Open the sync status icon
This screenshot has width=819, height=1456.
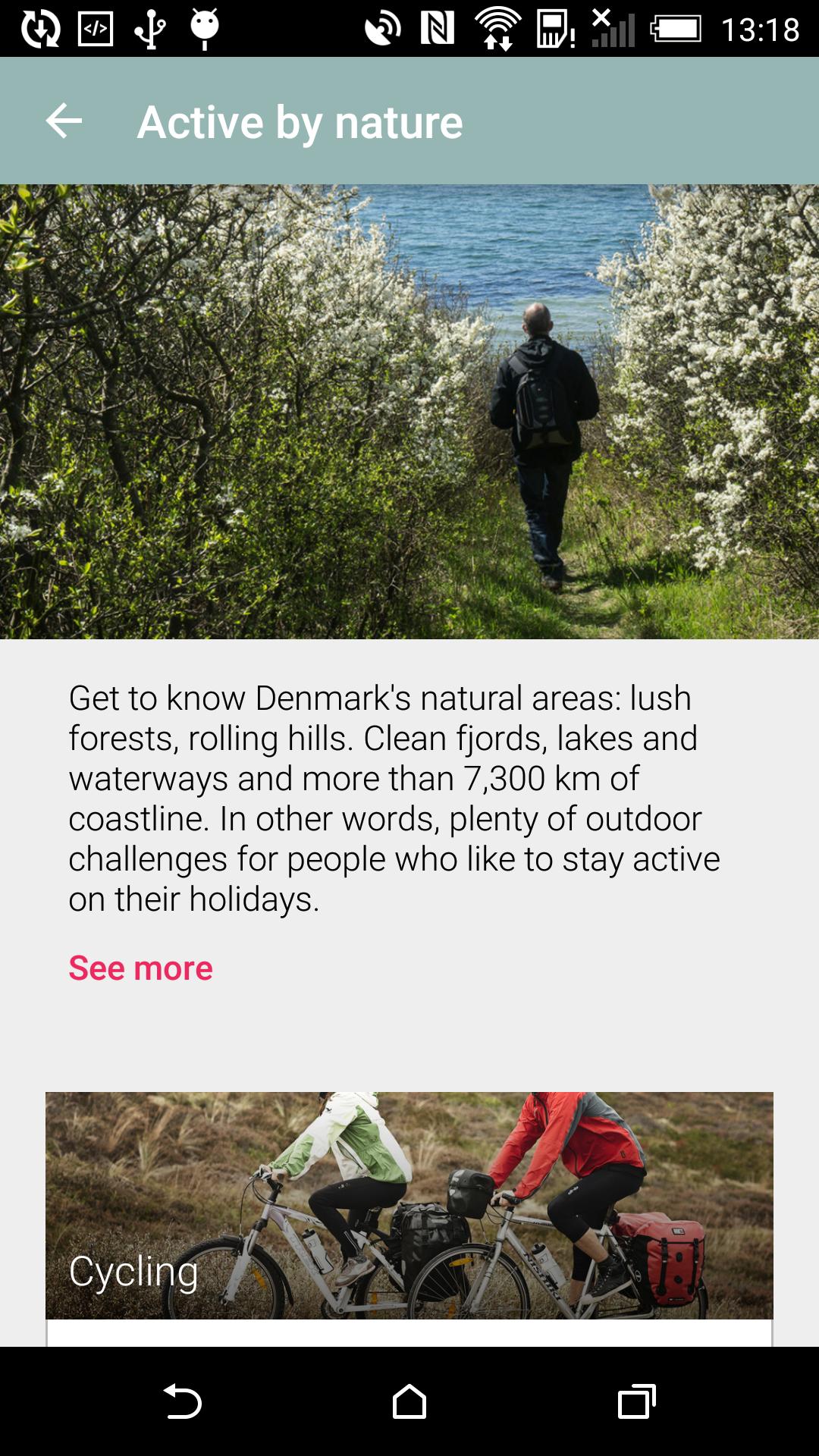(x=39, y=29)
